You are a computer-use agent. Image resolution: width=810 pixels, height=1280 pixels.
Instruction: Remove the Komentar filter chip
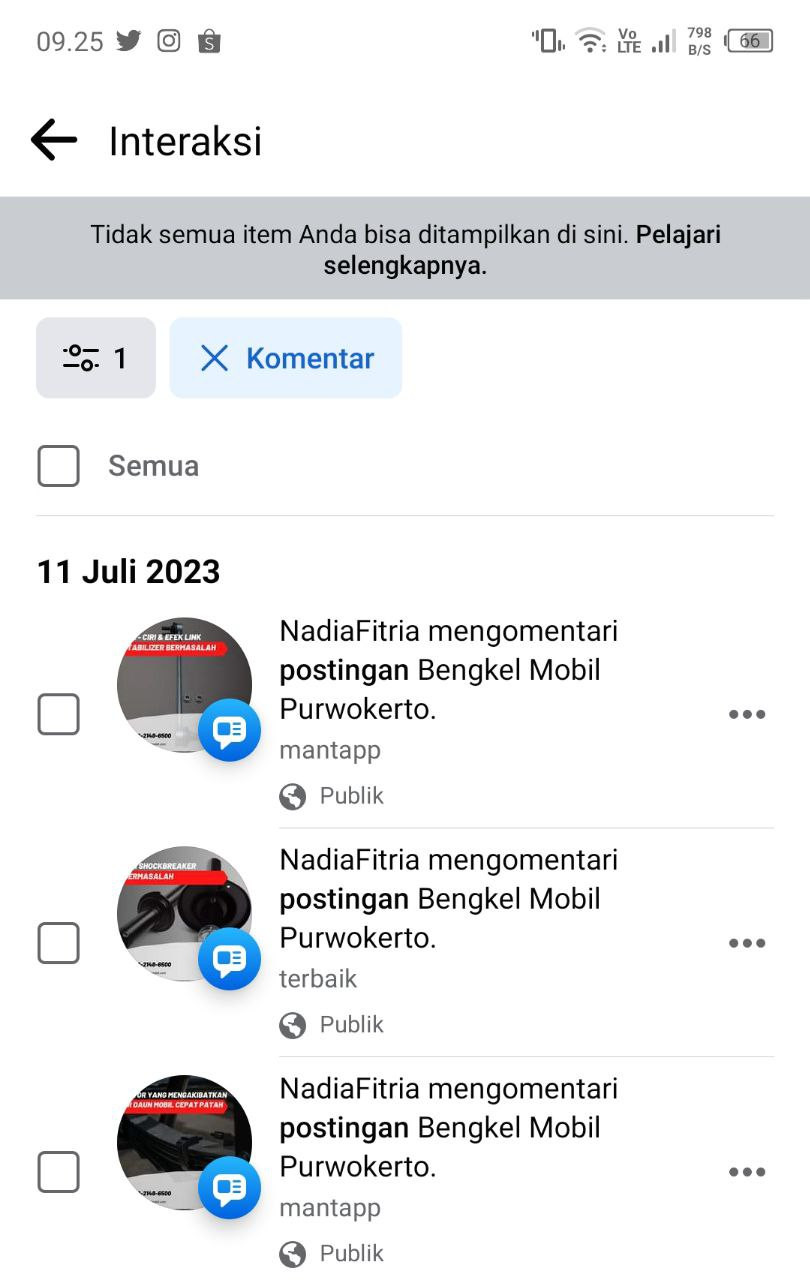pos(215,358)
